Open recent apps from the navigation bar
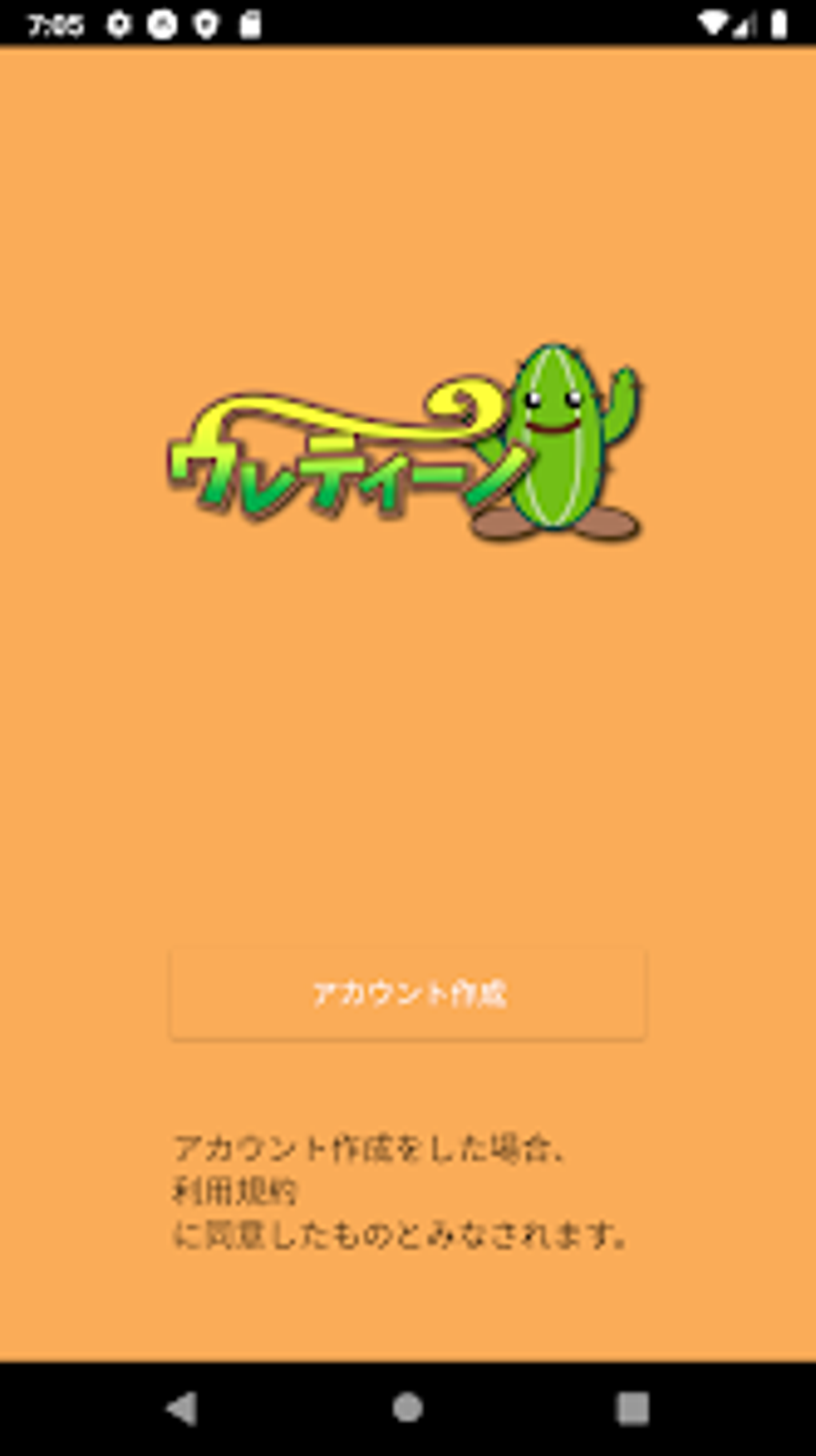Image resolution: width=816 pixels, height=1456 pixels. point(632,1408)
